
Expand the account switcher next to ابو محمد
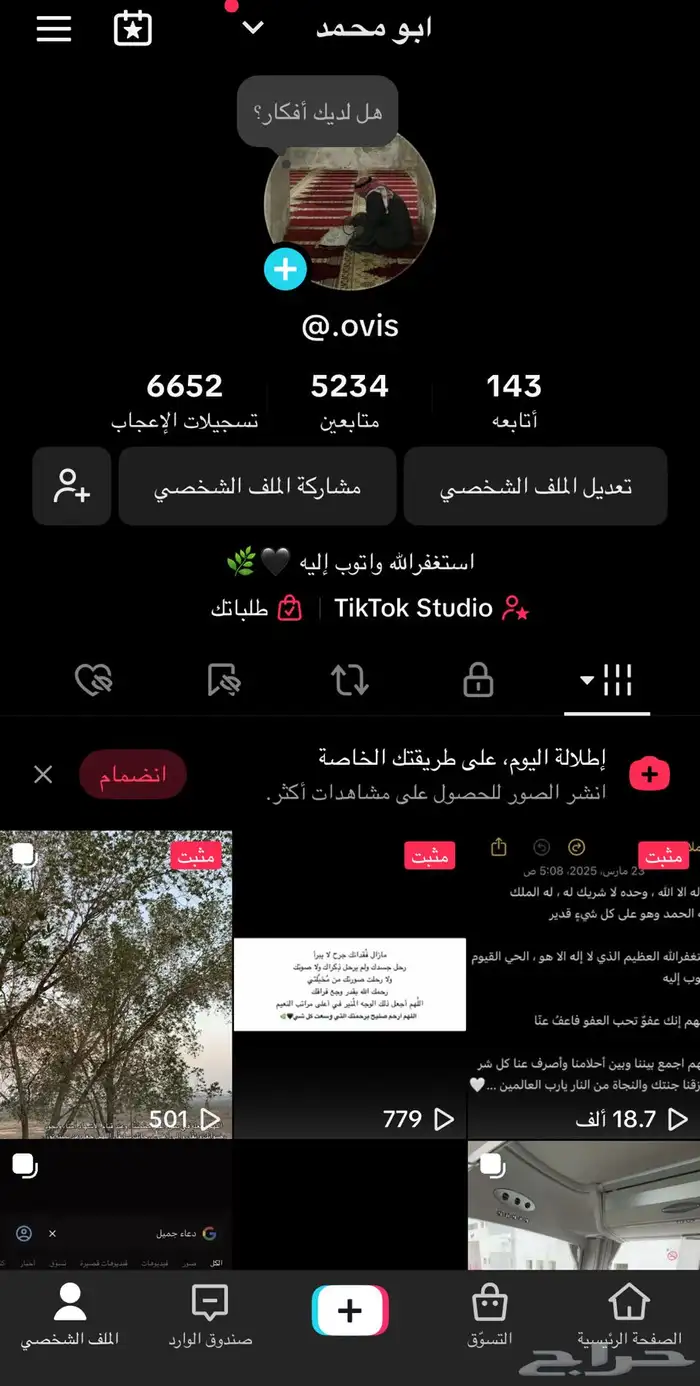click(253, 28)
